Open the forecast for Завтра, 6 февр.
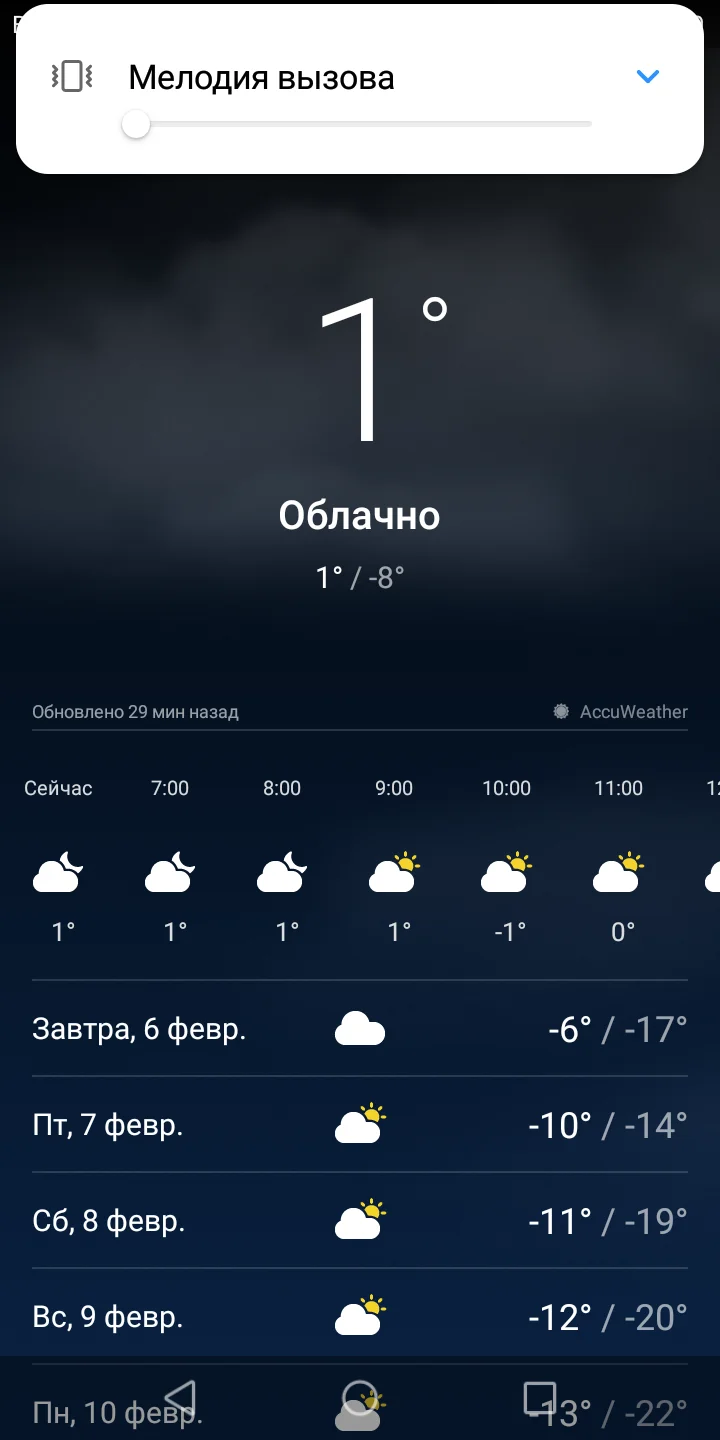The image size is (720, 1440). (359, 1028)
